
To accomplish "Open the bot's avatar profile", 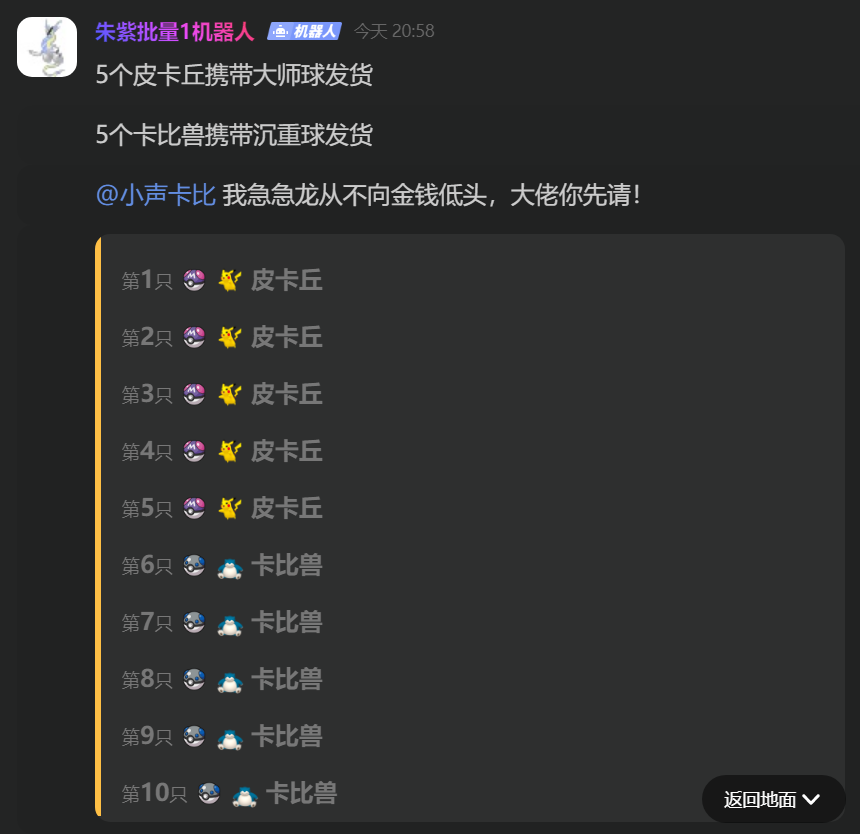I will click(47, 47).
